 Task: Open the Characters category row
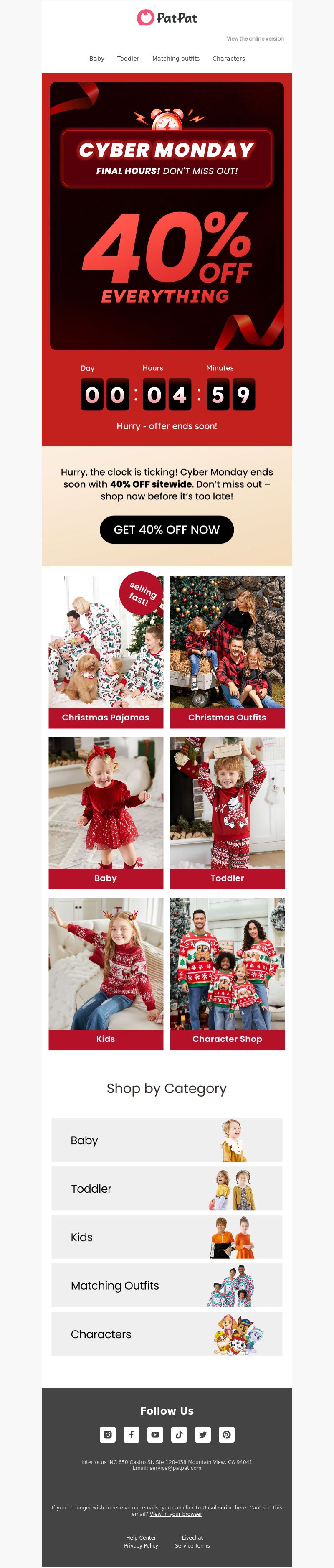tap(167, 1334)
